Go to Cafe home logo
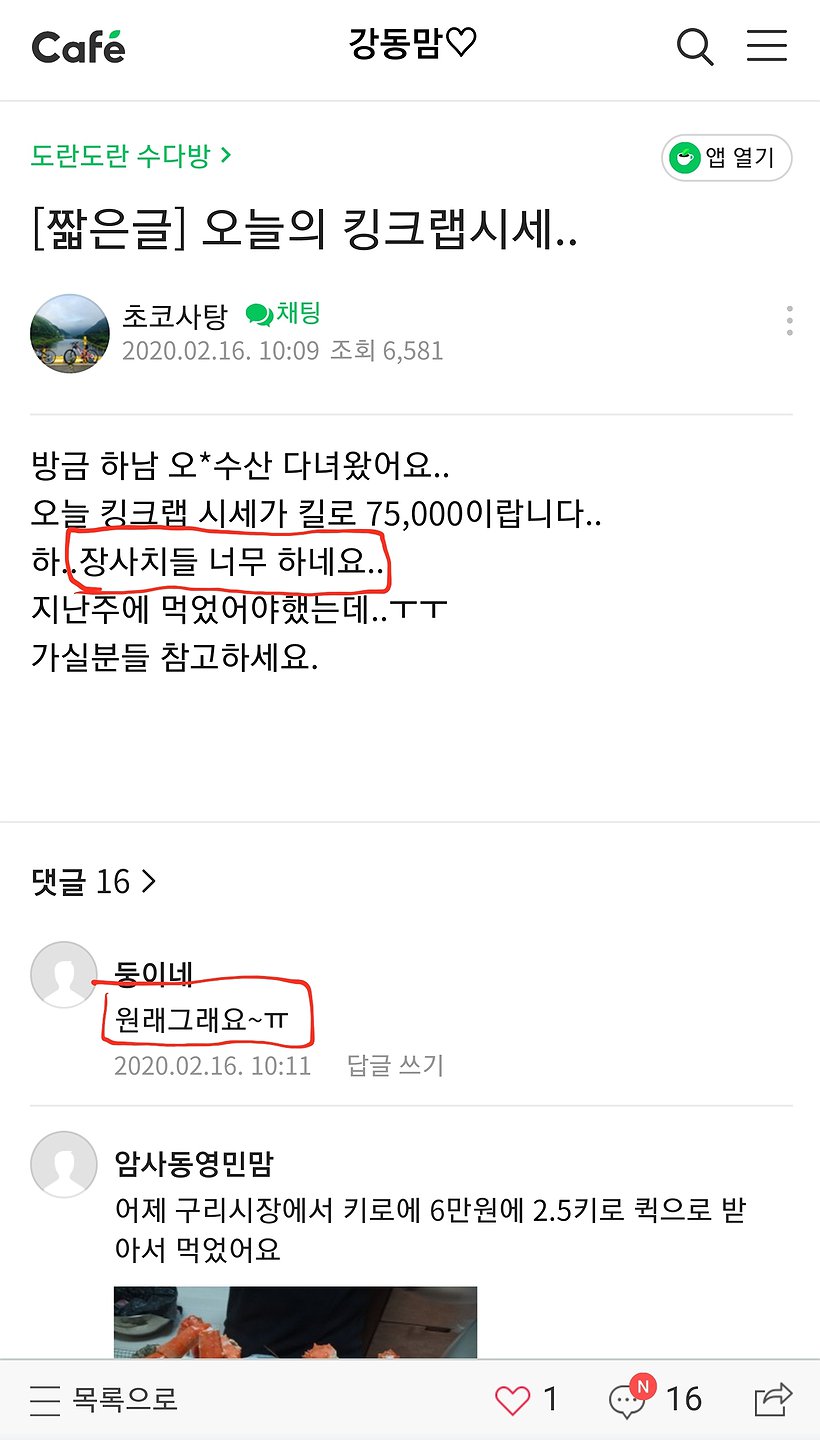 [78, 47]
